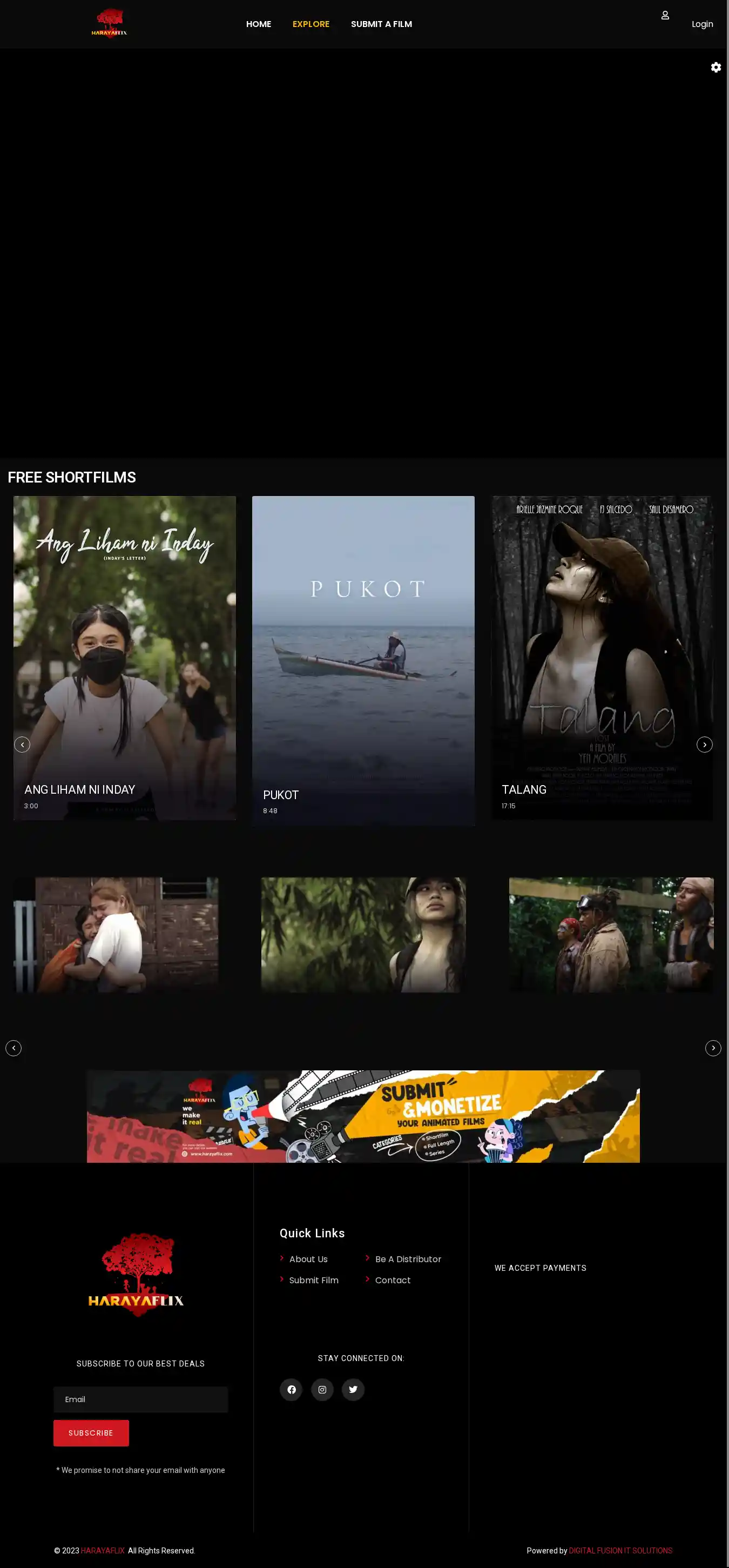Go to the Home page
Screen dimensions: 729x1568
click(259, 24)
